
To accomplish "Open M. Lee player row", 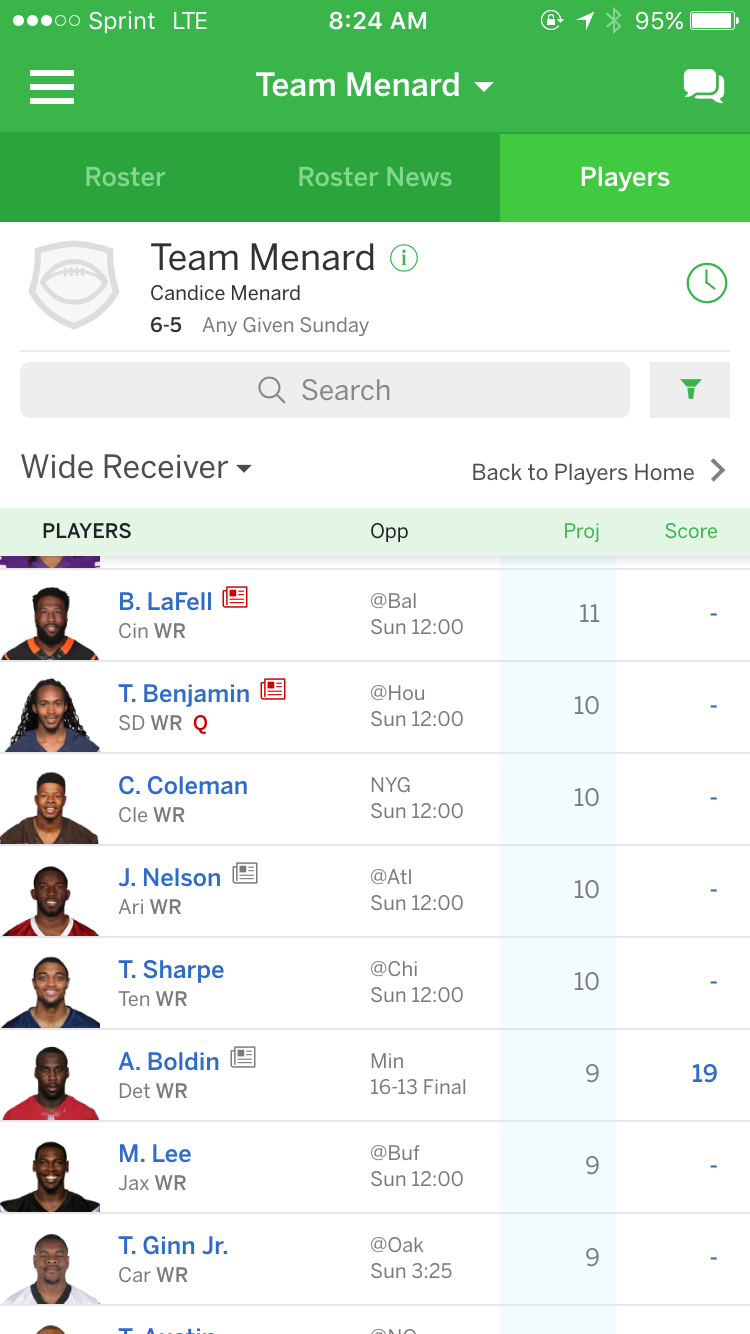I will pos(375,1167).
